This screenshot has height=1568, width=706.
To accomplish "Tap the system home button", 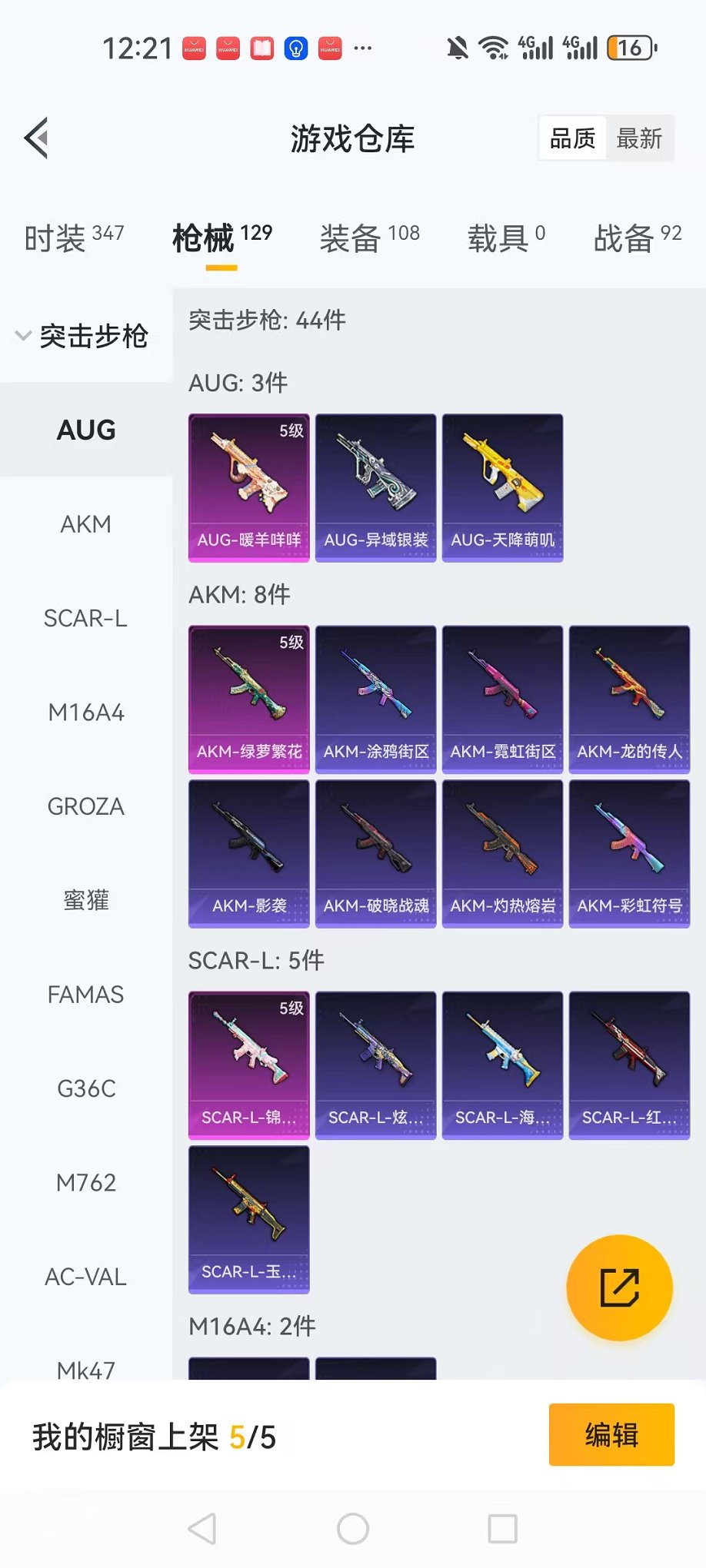I will (353, 1529).
